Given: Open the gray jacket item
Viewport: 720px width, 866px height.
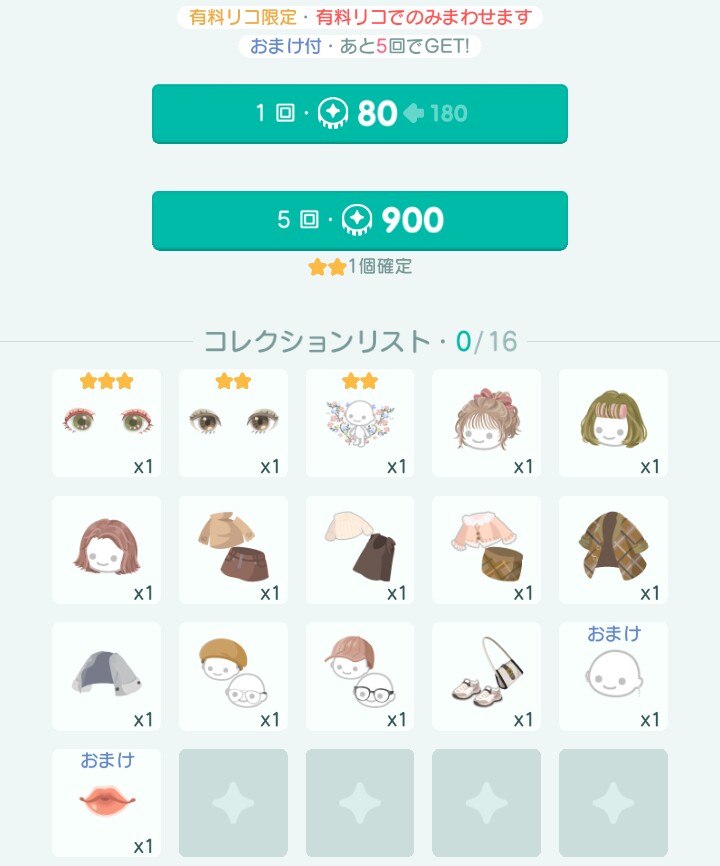Looking at the screenshot, I should point(106,676).
